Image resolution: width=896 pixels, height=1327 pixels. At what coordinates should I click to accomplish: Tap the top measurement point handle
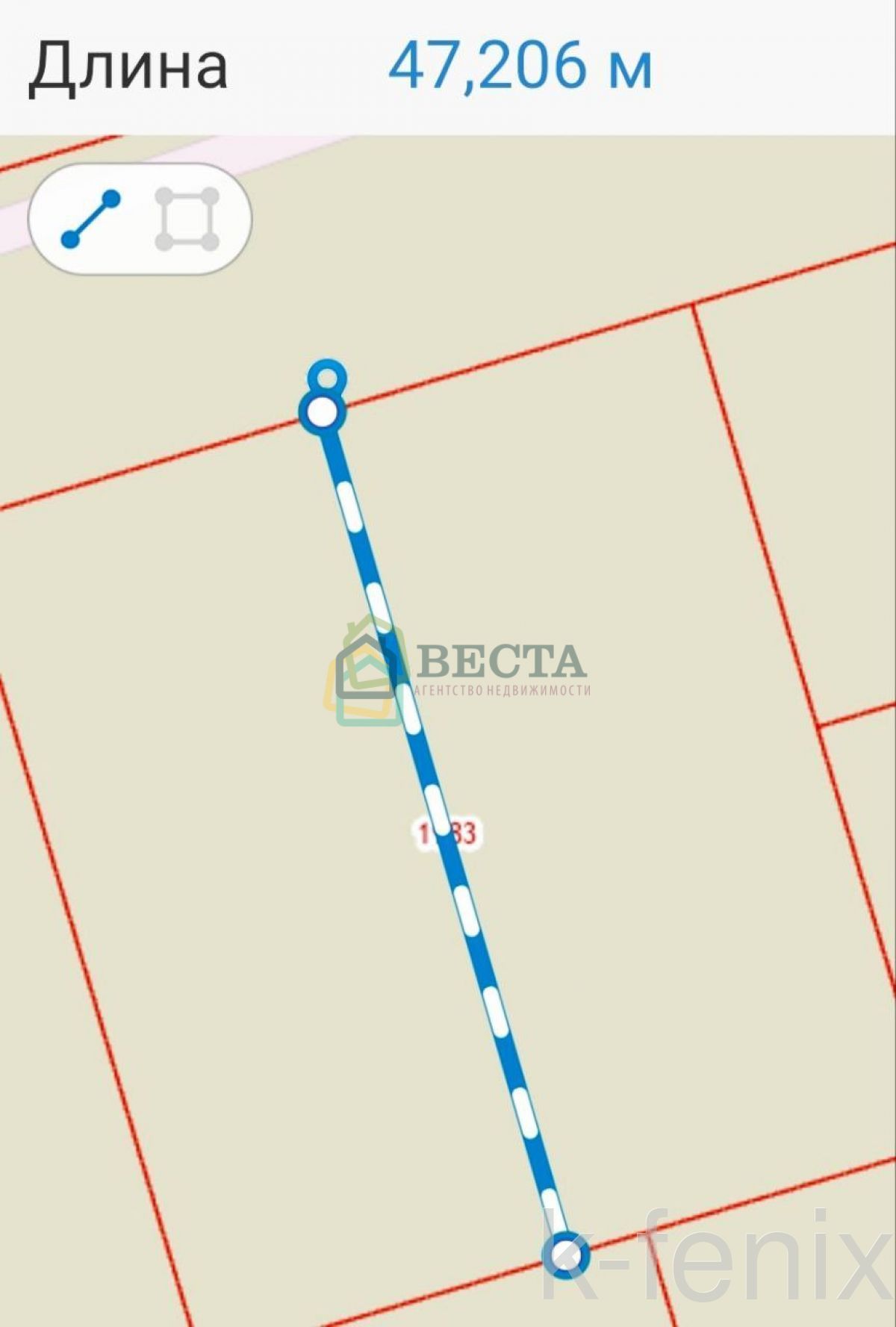(x=323, y=411)
